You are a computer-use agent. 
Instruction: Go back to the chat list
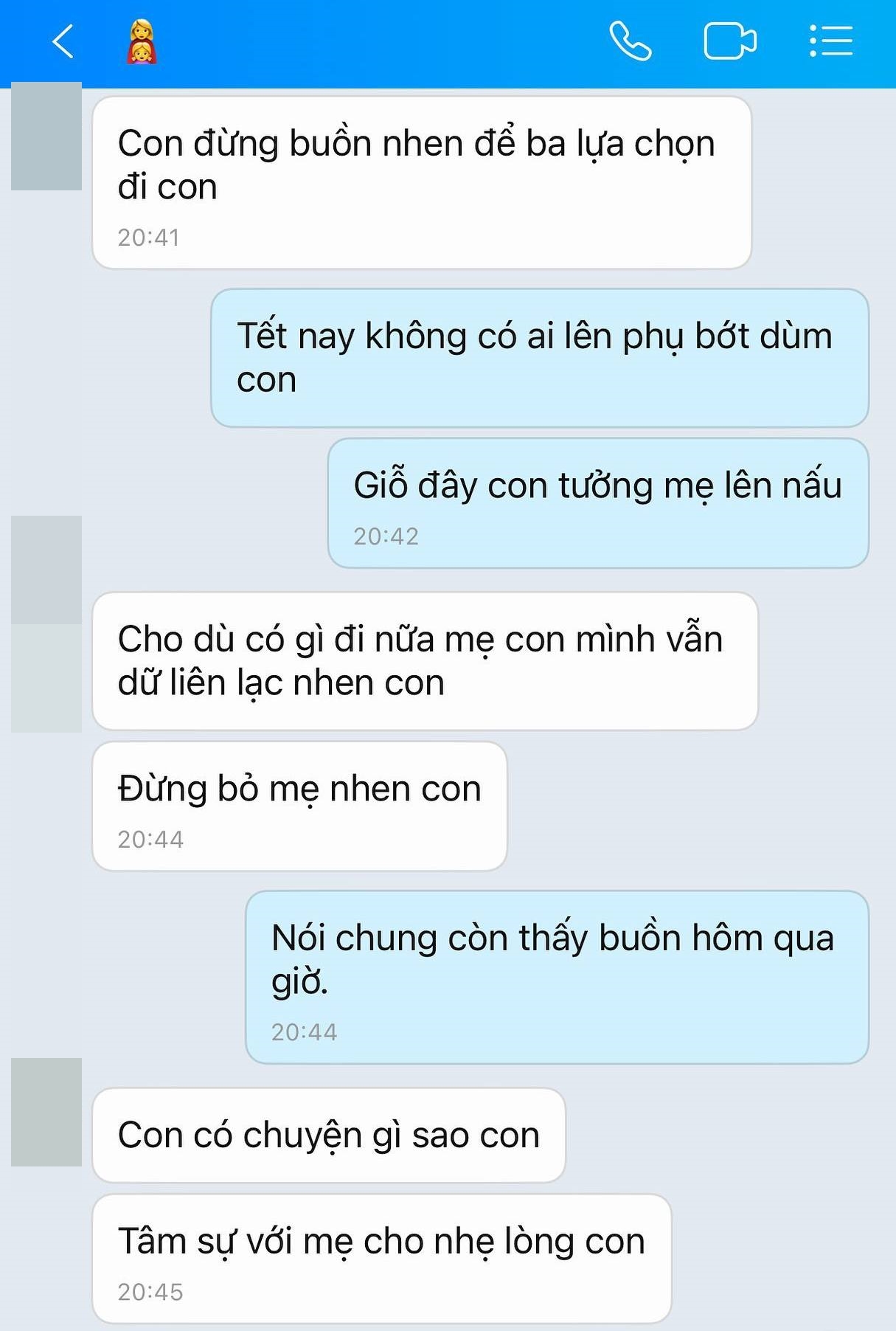[x=63, y=41]
